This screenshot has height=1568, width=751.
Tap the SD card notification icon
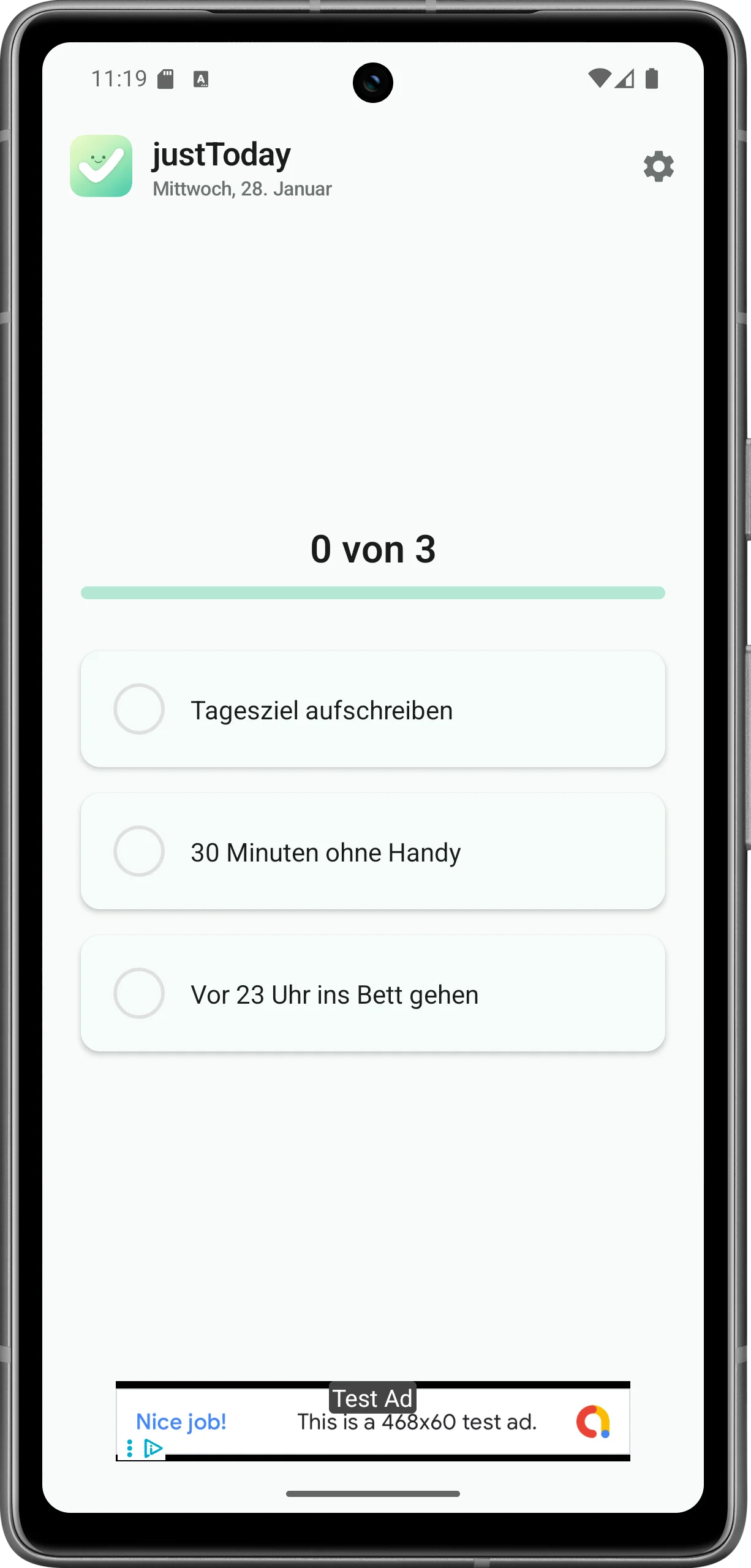tap(164, 77)
